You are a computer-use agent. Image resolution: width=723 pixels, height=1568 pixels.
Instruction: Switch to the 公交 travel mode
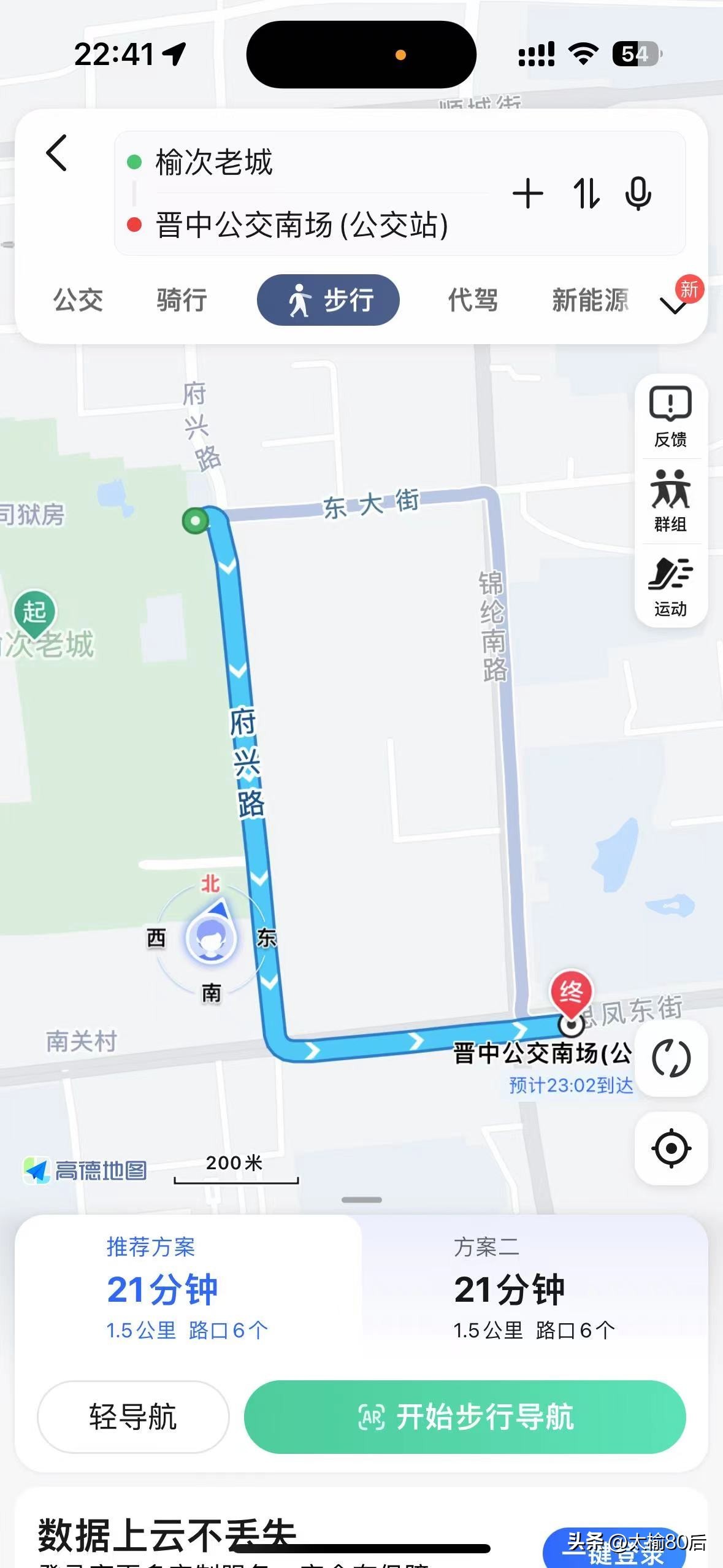(78, 300)
